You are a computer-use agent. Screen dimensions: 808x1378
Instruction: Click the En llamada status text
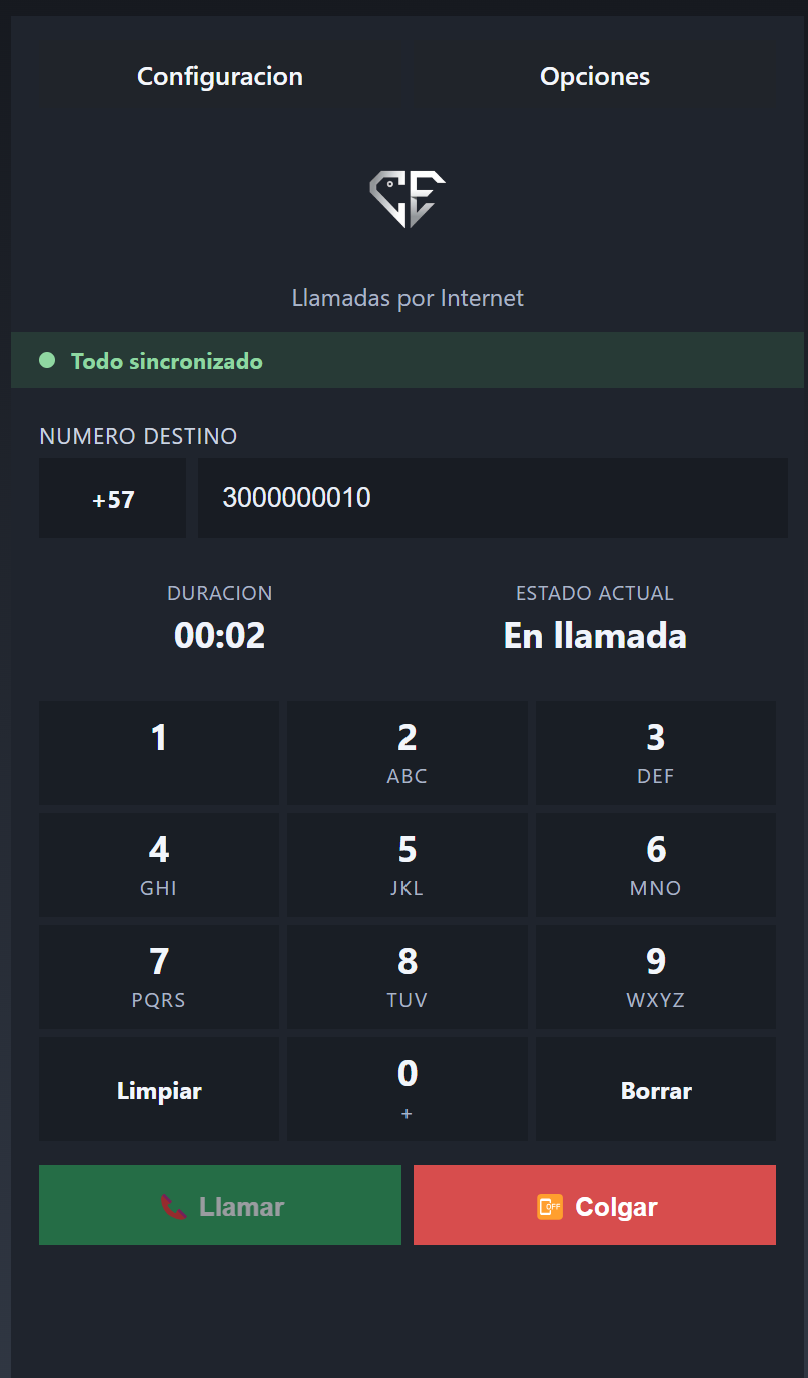[x=594, y=635]
